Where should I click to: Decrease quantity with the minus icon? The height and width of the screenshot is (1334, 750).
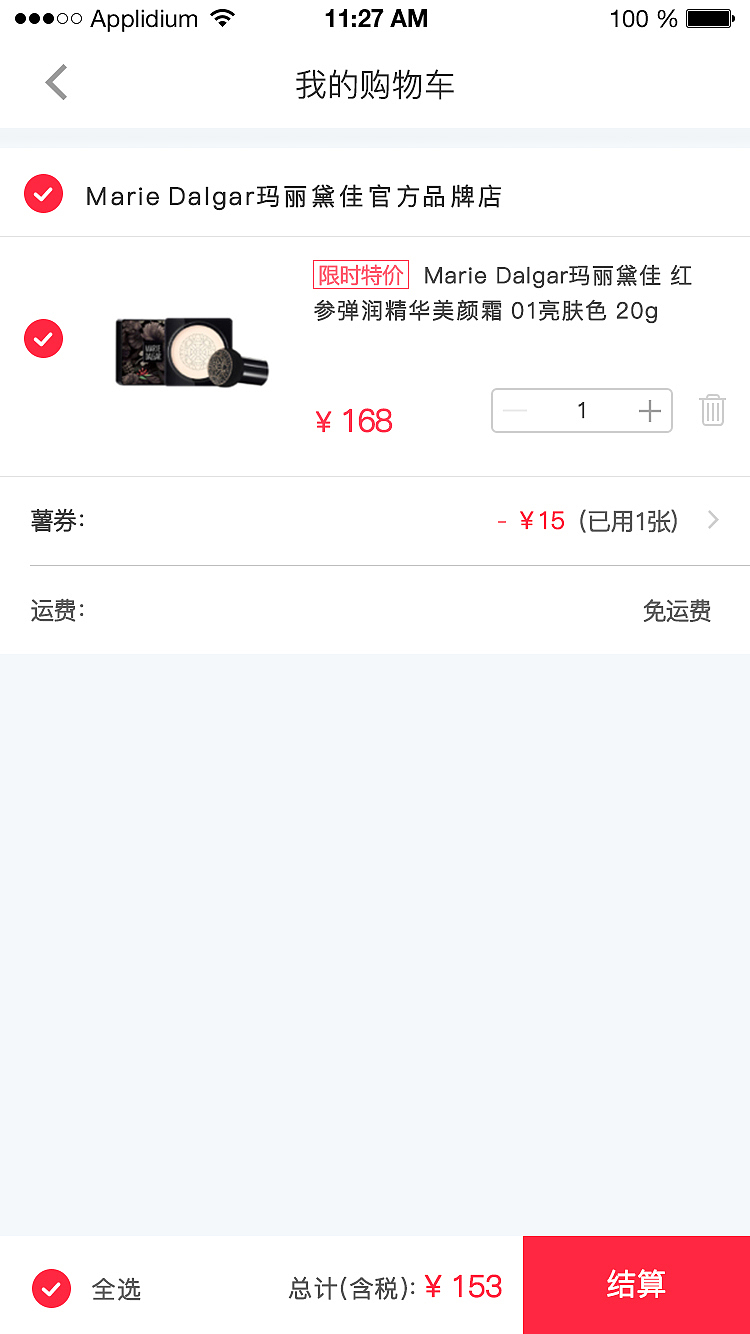coord(514,410)
